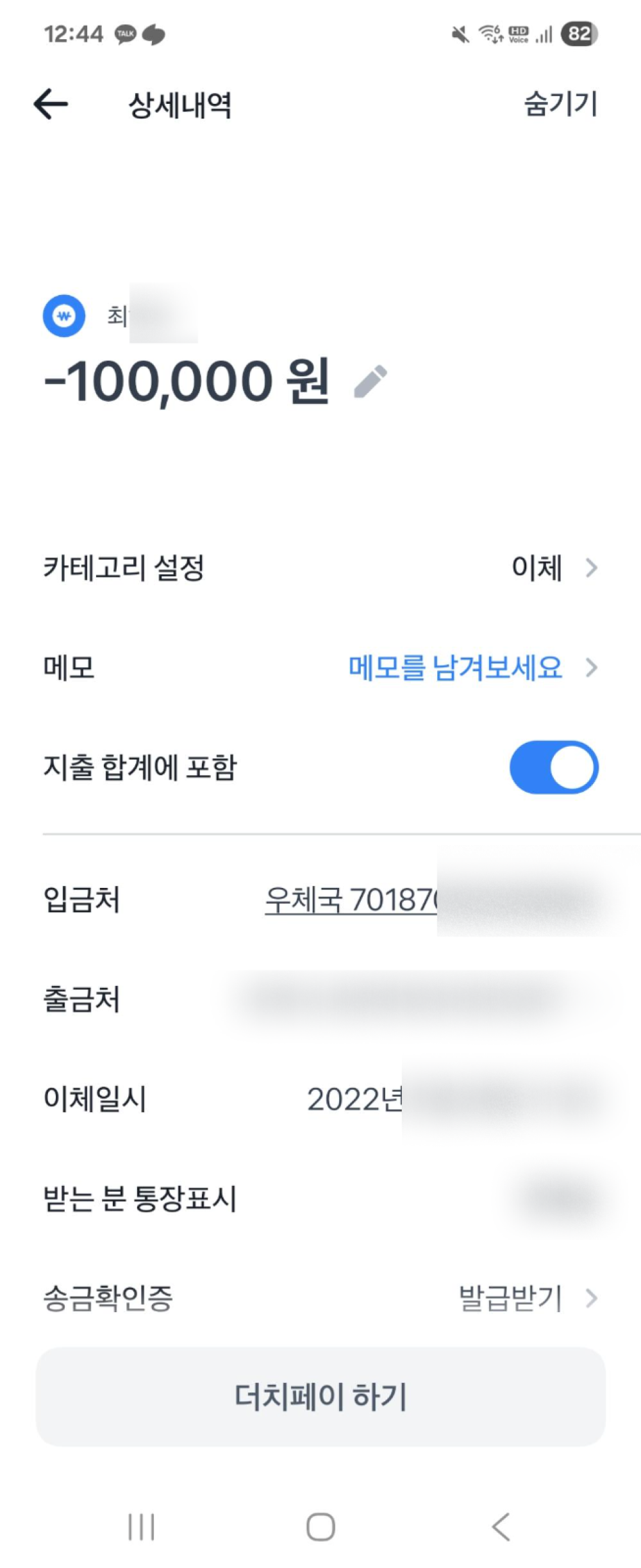Tap 숨기기 to hide this transaction
This screenshot has height=1568, width=641.
(x=560, y=104)
